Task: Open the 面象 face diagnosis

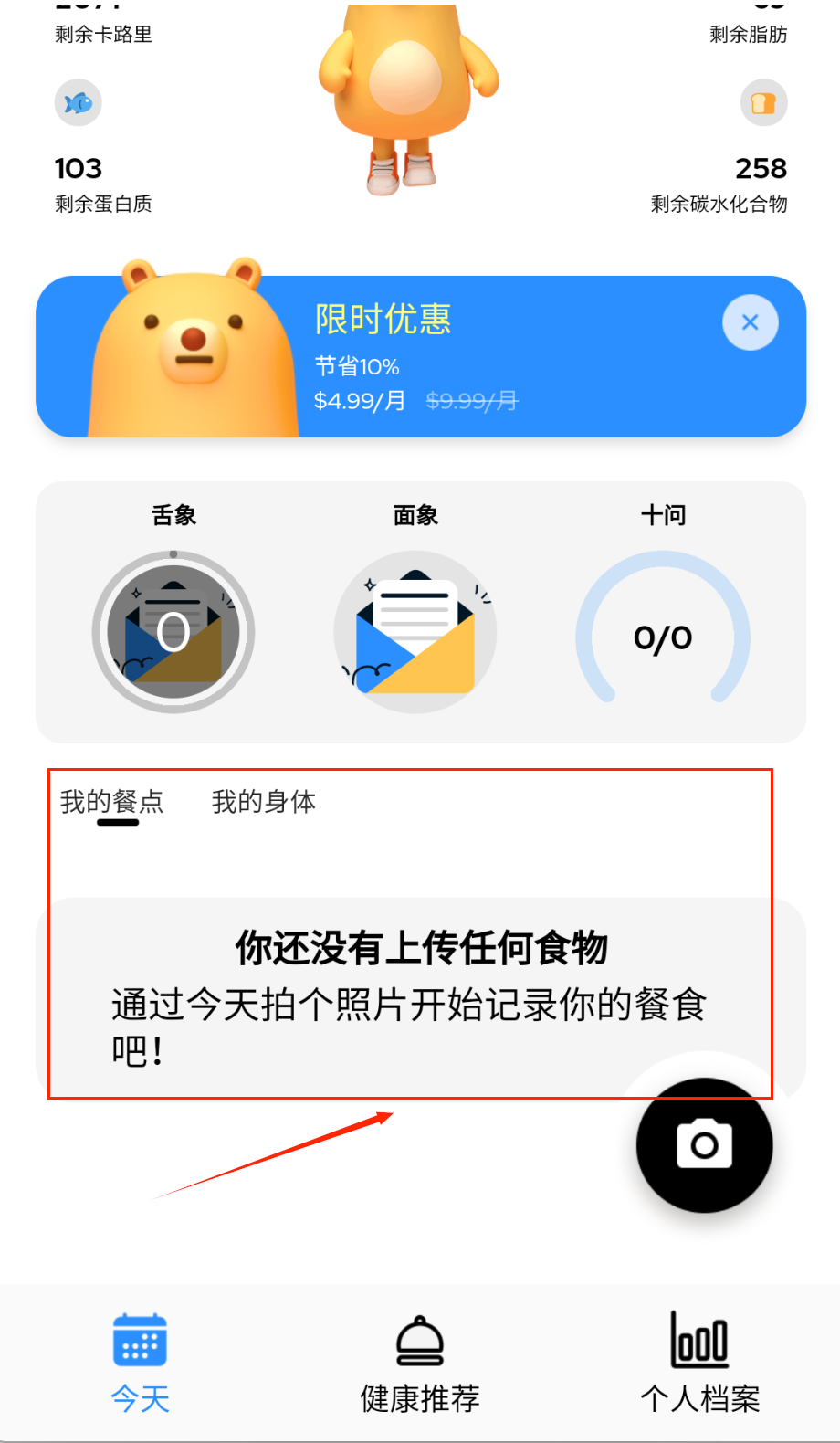Action: (x=415, y=631)
